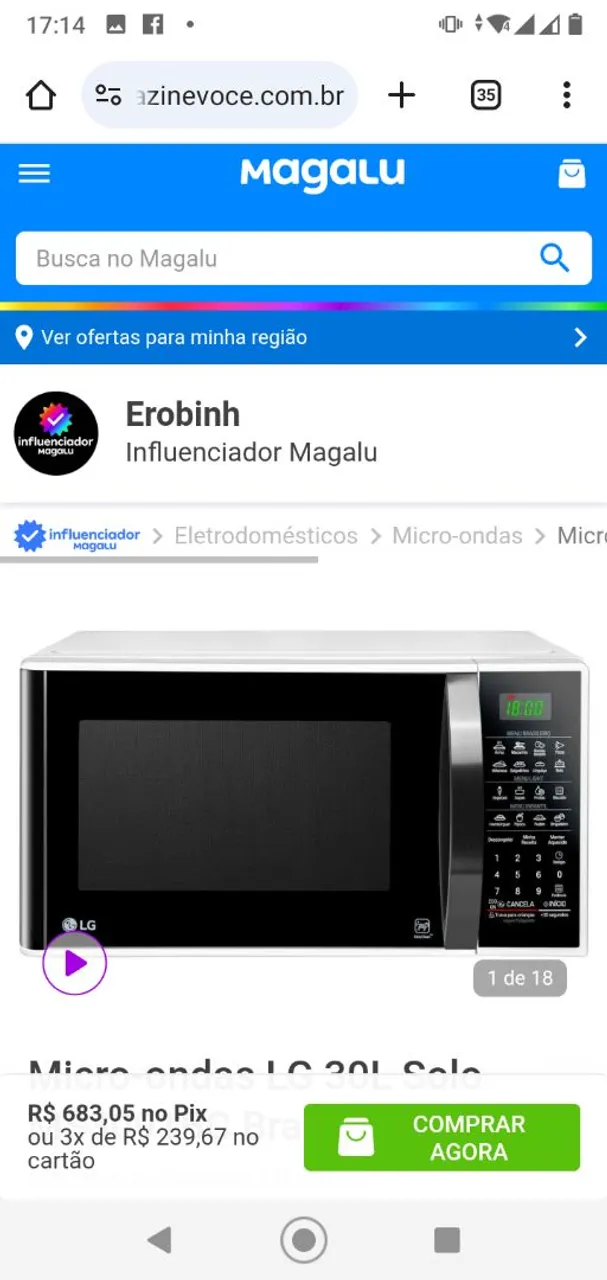Go to the Influenciador Magalu breadcrumb home

click(x=77, y=536)
